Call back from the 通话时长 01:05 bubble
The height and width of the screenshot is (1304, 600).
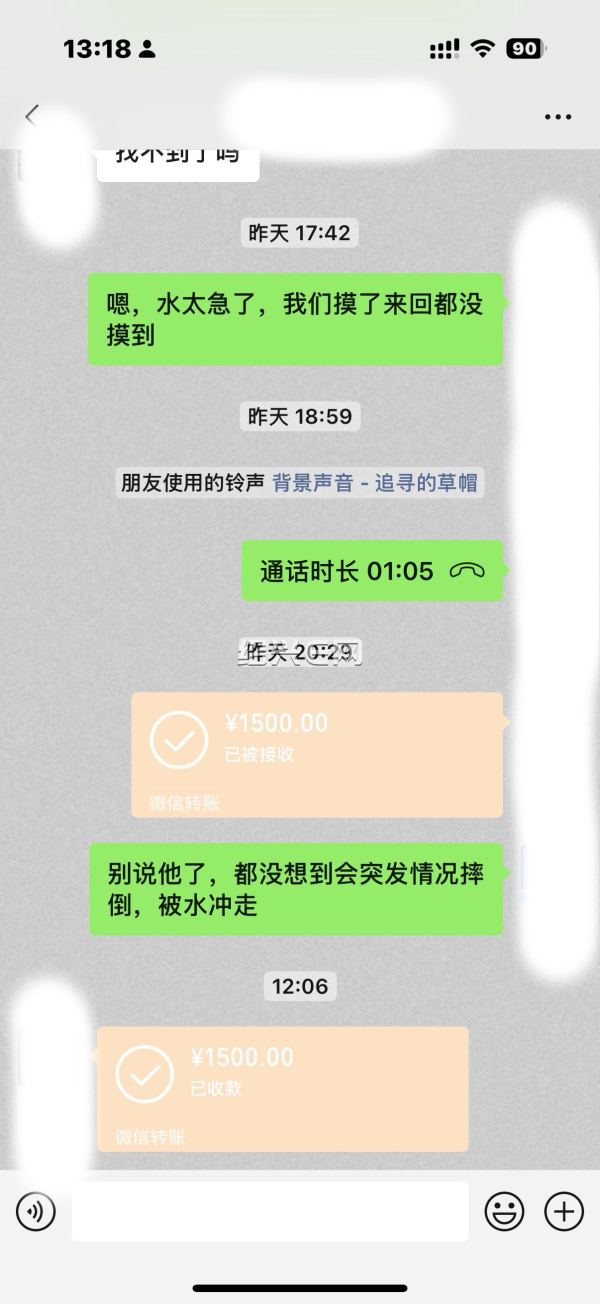click(x=372, y=571)
